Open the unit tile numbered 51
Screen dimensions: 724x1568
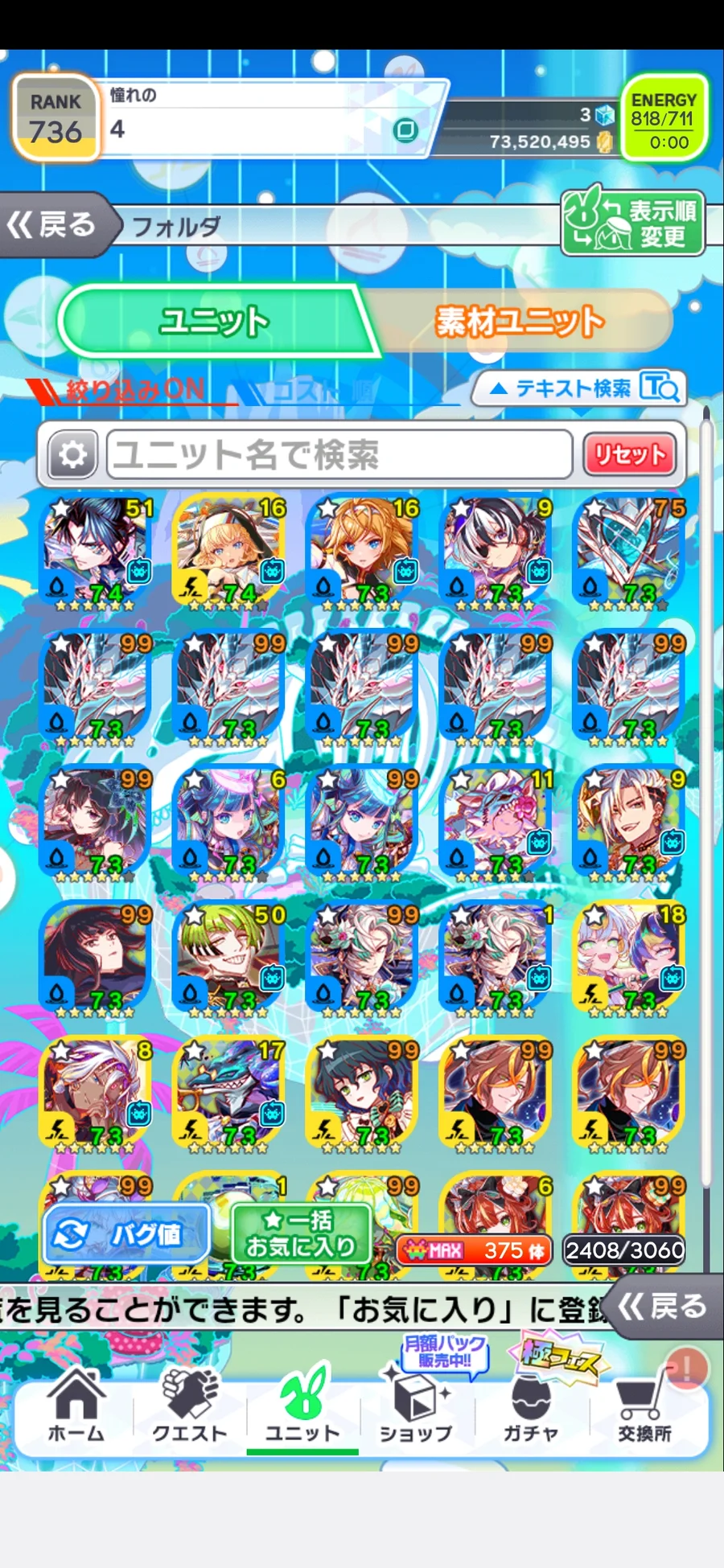coord(97,551)
